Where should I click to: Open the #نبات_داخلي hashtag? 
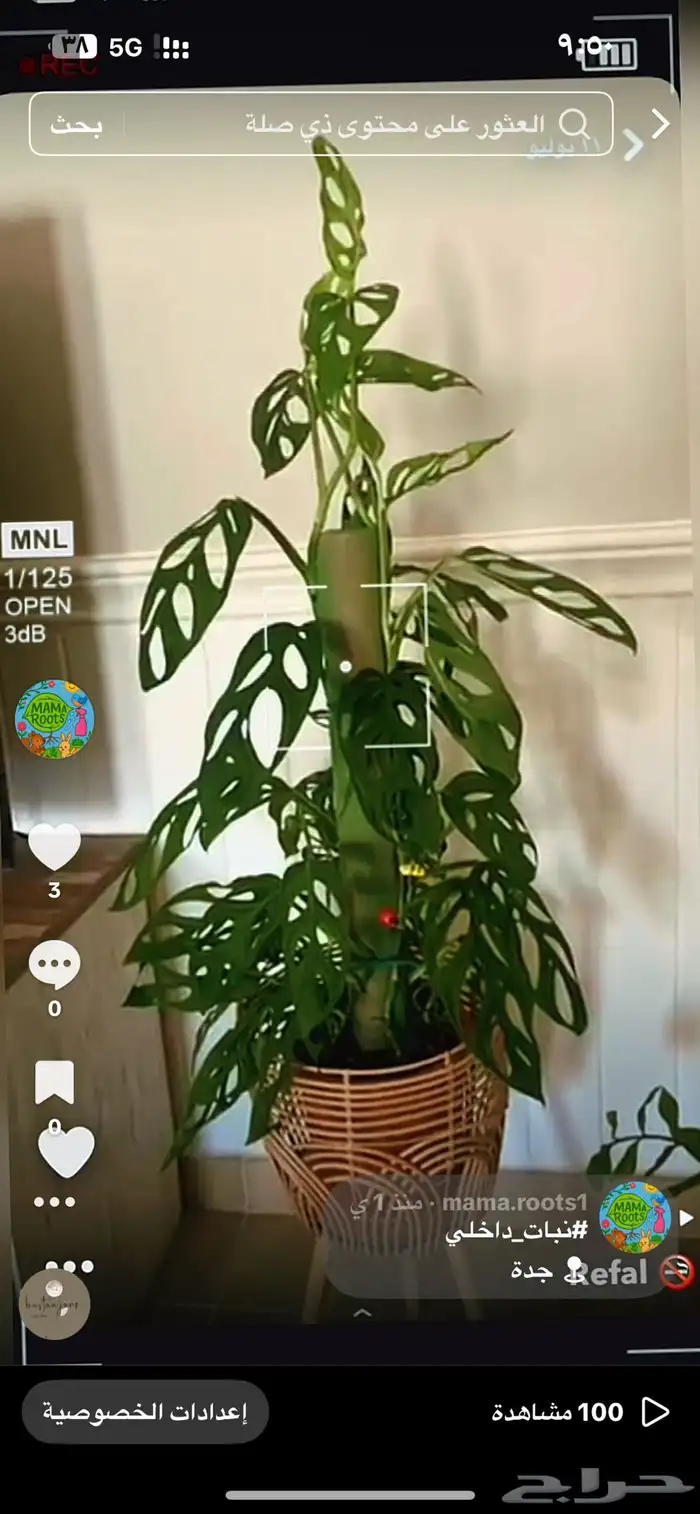click(x=516, y=1233)
